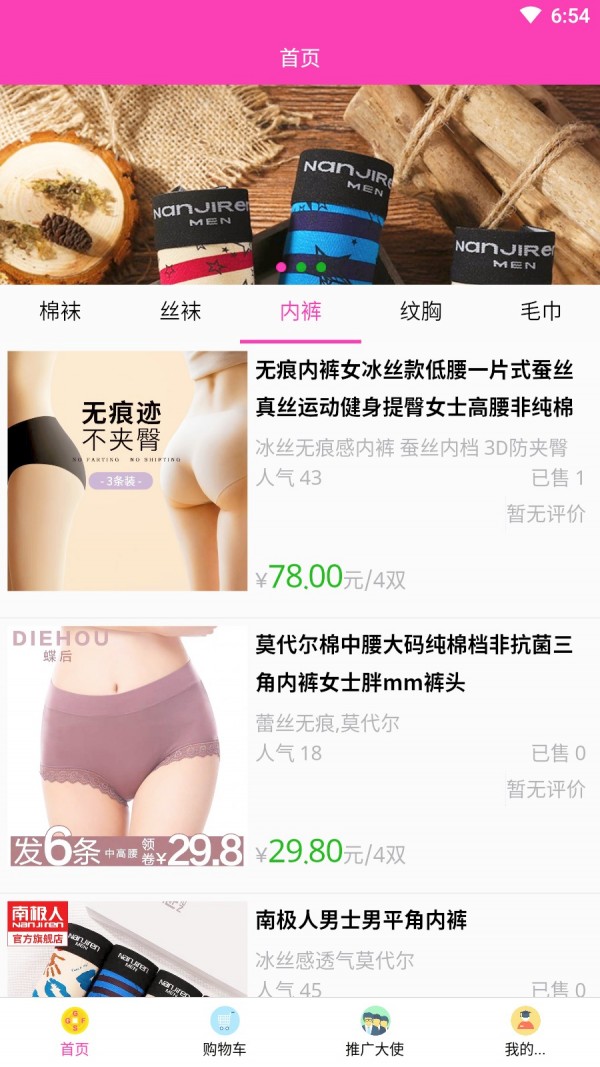Open the 我的 profile tab
Screen dimensions: 600x1067
[525, 1031]
